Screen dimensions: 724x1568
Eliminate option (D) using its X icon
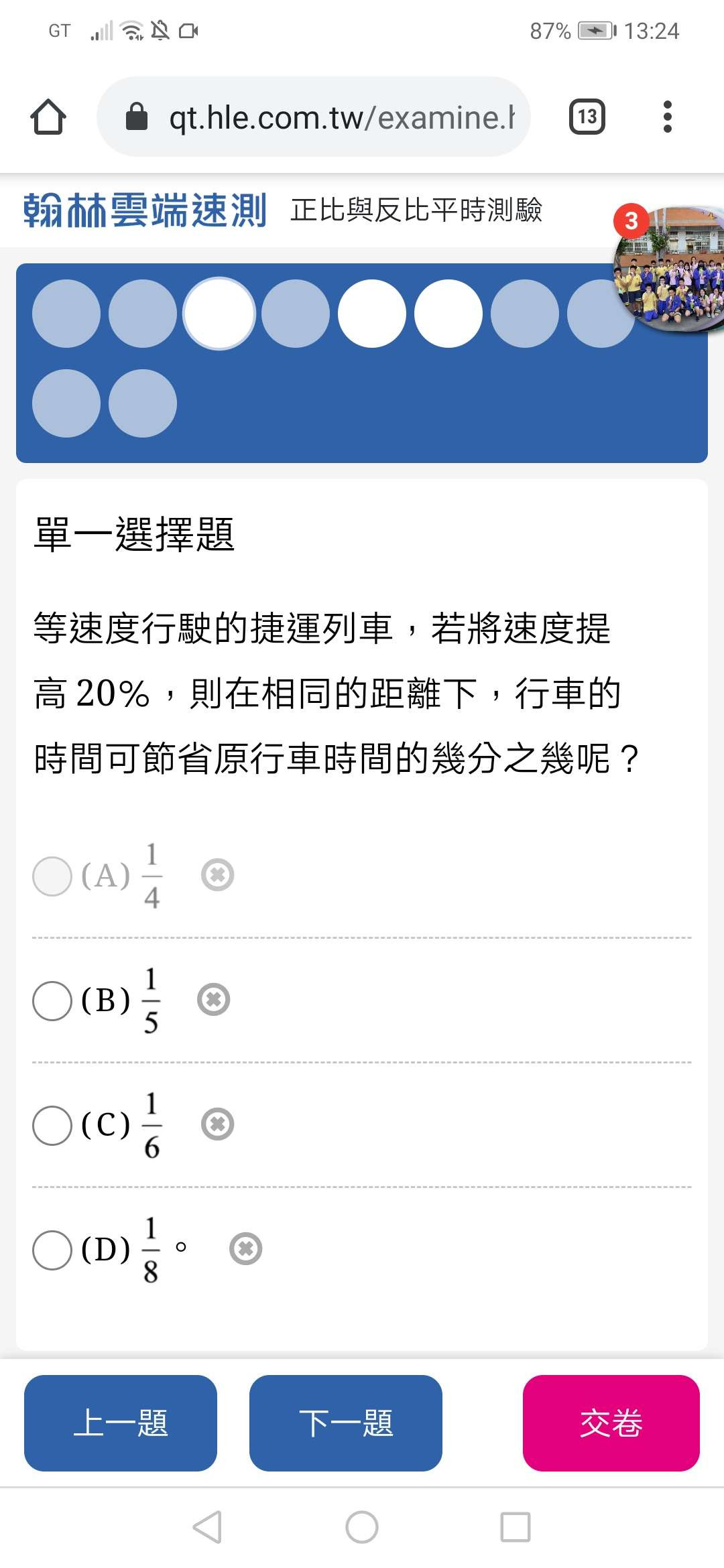tap(246, 1248)
